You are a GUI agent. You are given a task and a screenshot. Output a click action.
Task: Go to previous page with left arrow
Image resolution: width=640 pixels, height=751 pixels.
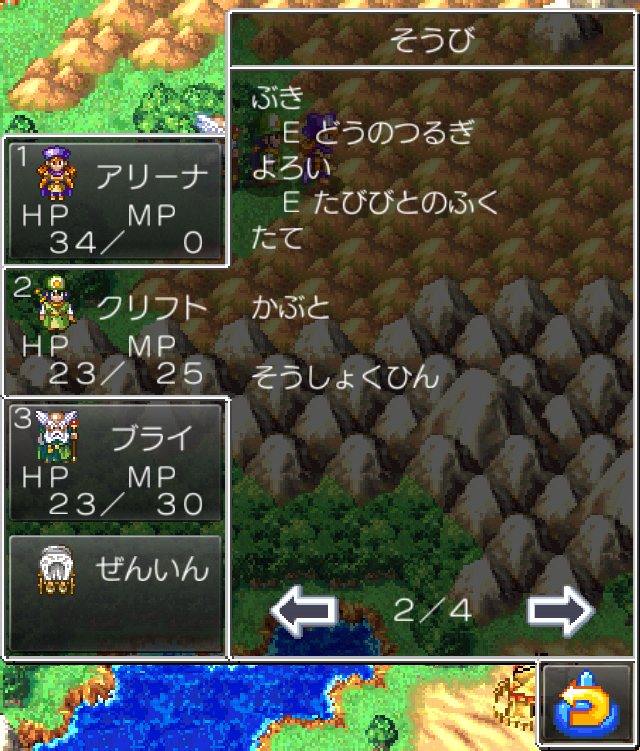click(304, 611)
